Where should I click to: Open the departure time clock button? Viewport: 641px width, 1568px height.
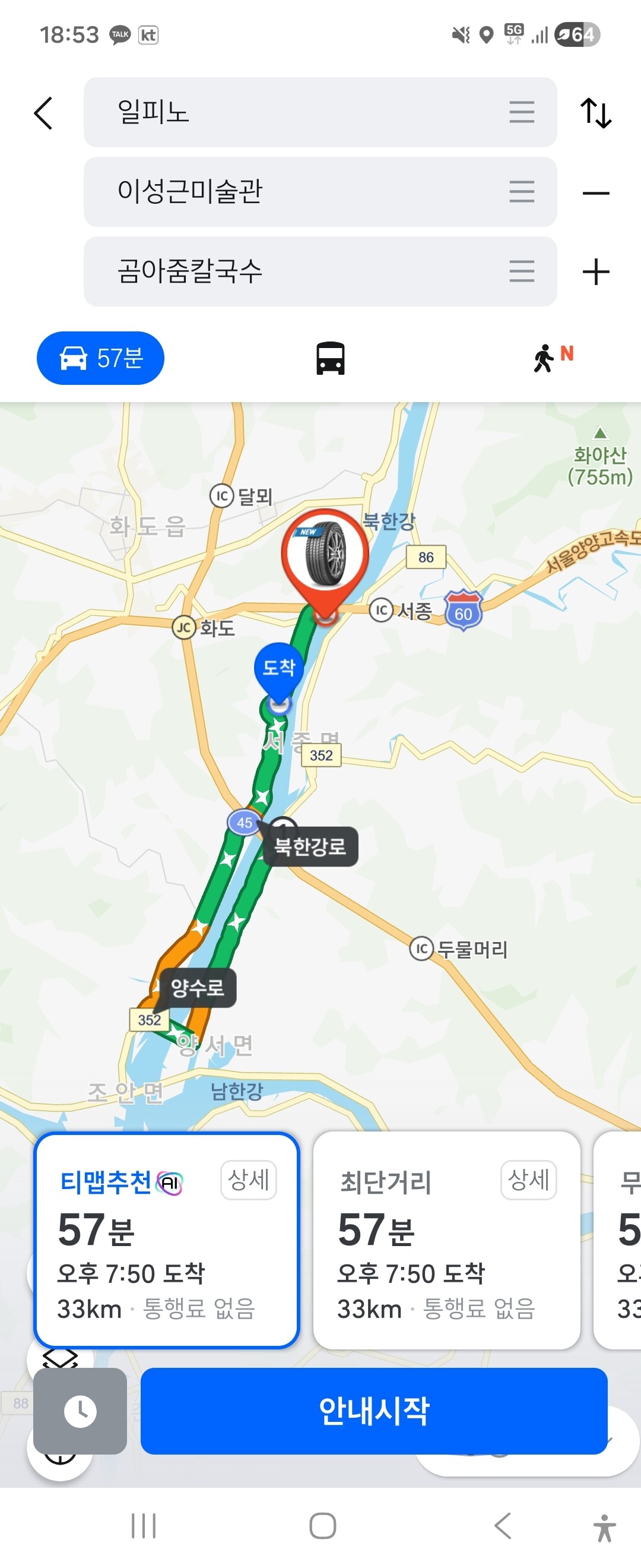80,1411
